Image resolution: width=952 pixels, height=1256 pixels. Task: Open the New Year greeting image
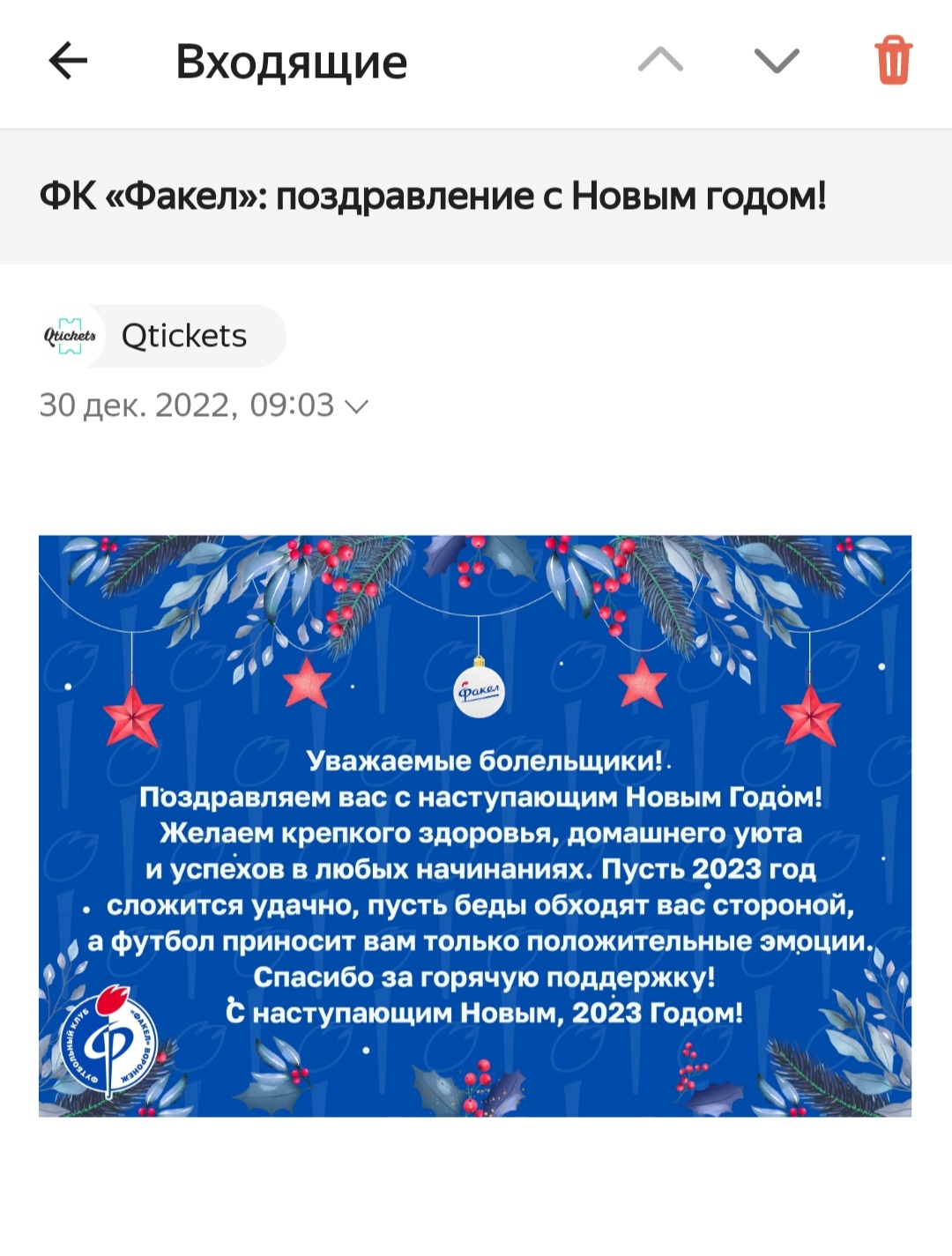[x=475, y=826]
